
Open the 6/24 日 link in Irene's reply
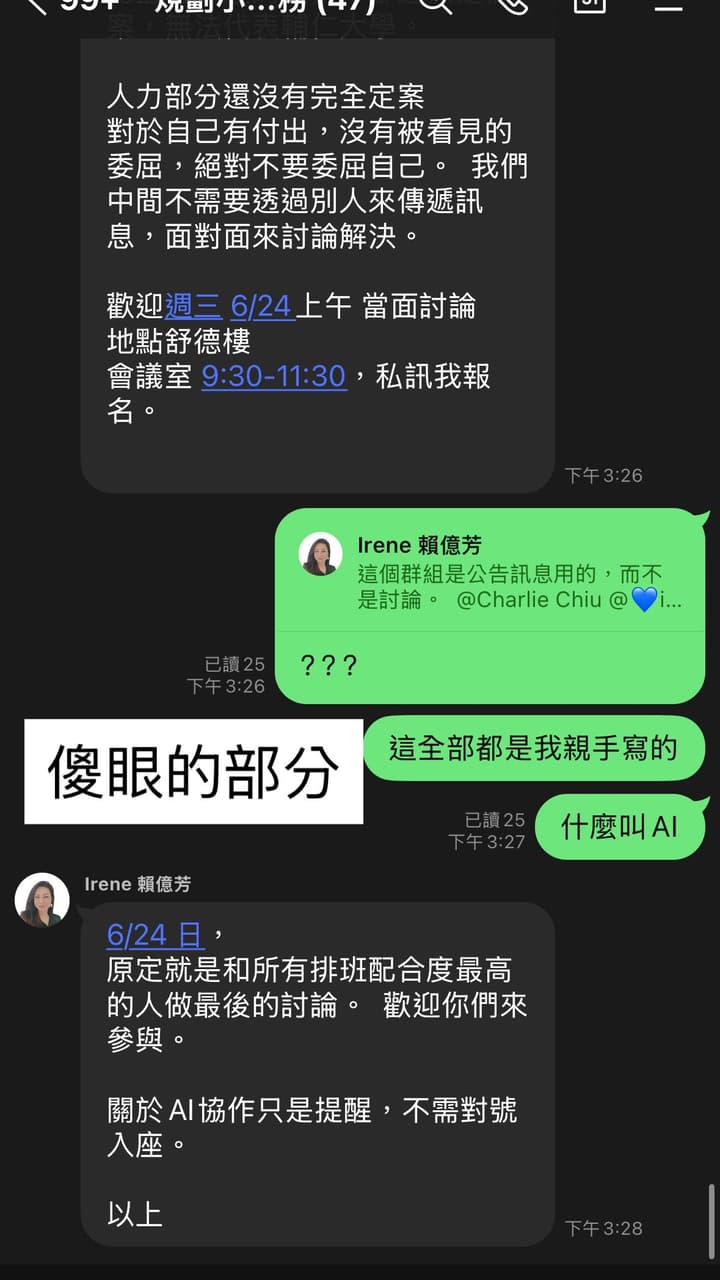coord(155,935)
